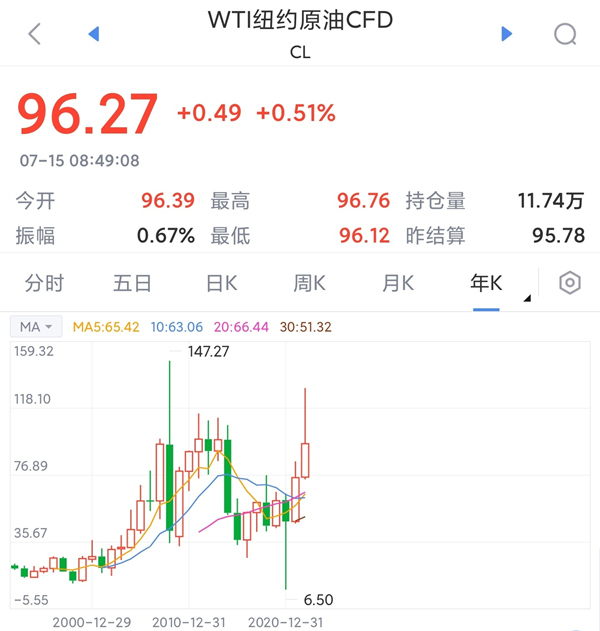
Task: Switch to the next instrument with the right triangle
Action: (507, 34)
